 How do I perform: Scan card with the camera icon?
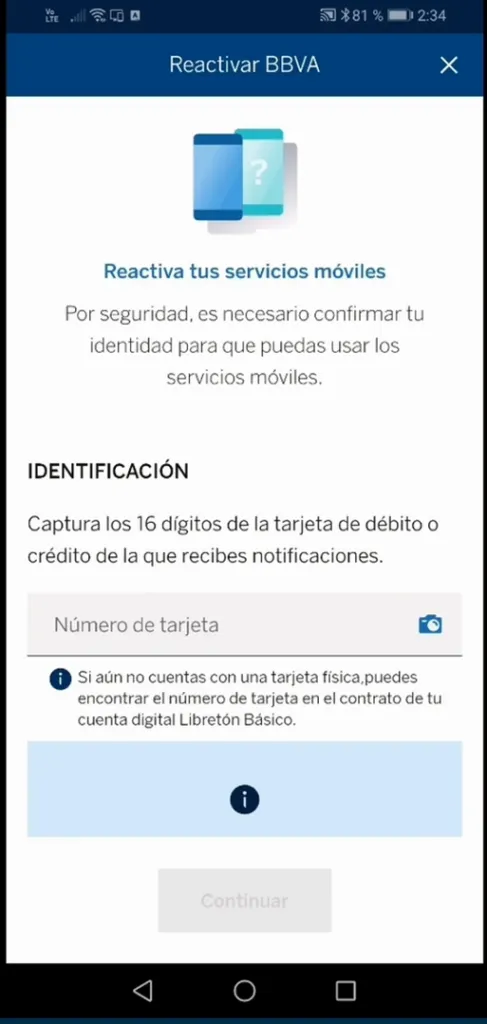coord(430,624)
